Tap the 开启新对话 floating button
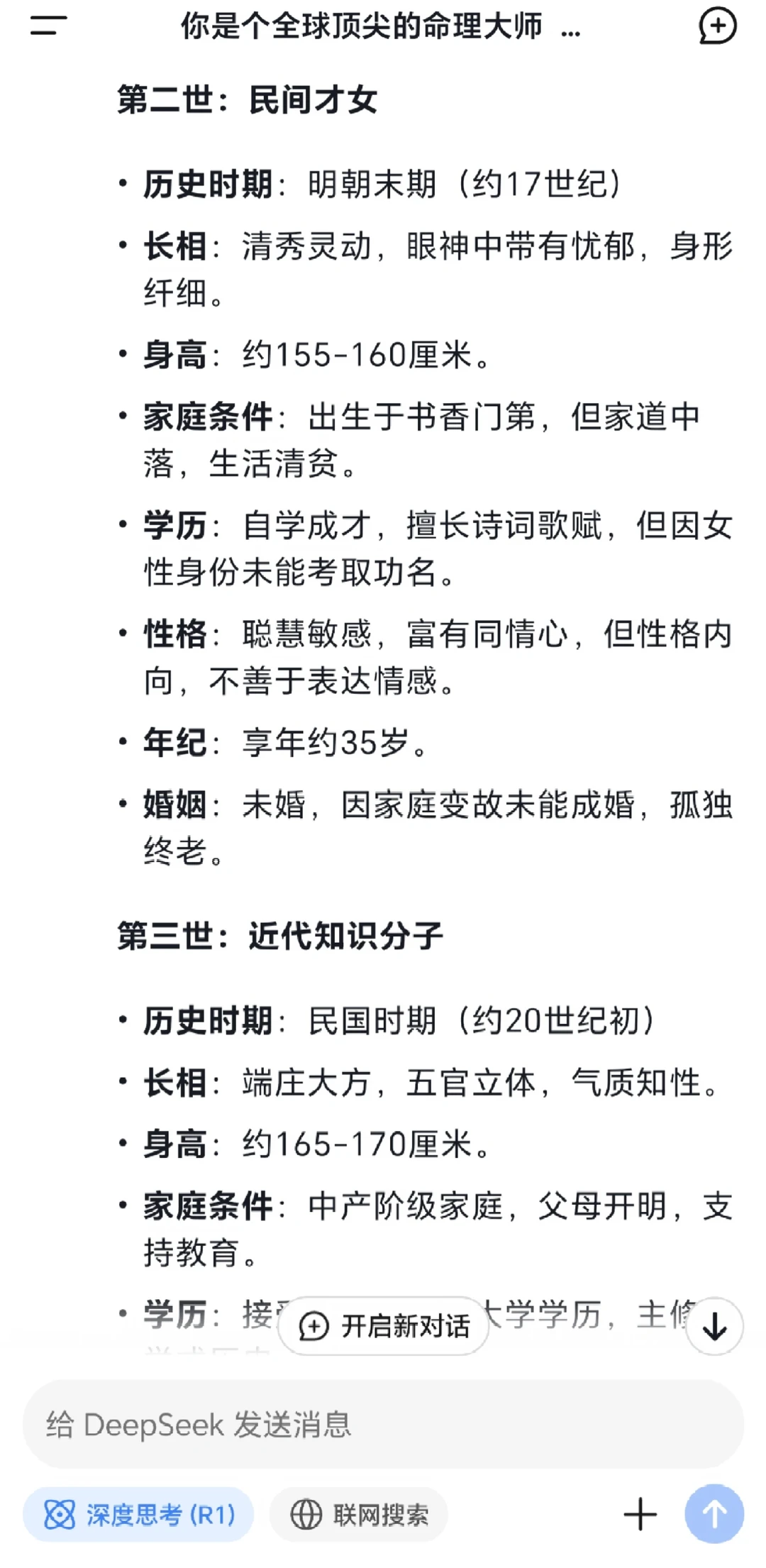 coord(384,1325)
